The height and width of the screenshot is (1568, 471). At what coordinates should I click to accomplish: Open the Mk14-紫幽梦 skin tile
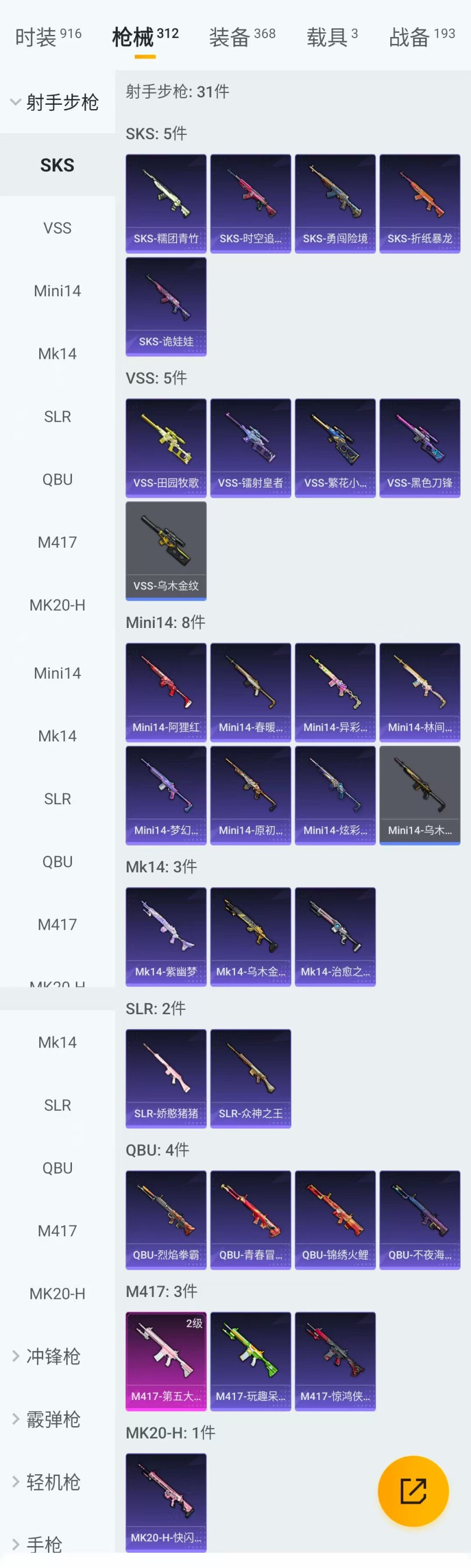(166, 937)
